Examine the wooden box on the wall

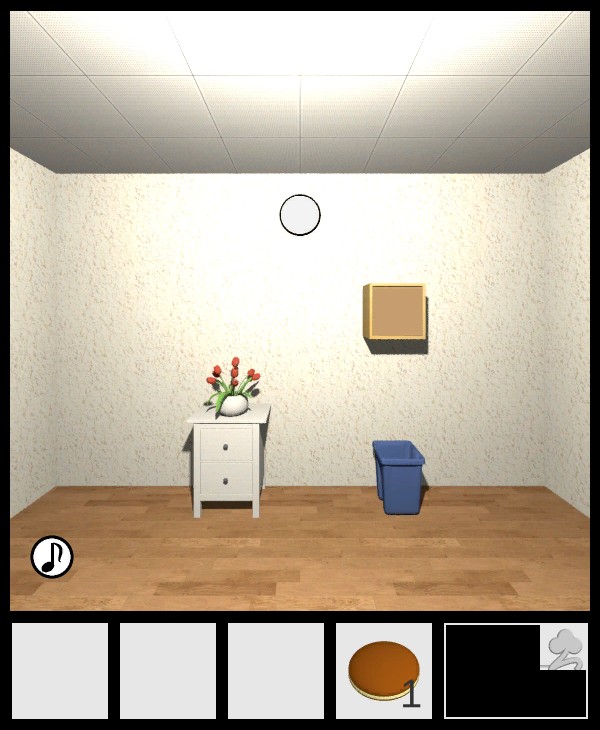point(396,312)
